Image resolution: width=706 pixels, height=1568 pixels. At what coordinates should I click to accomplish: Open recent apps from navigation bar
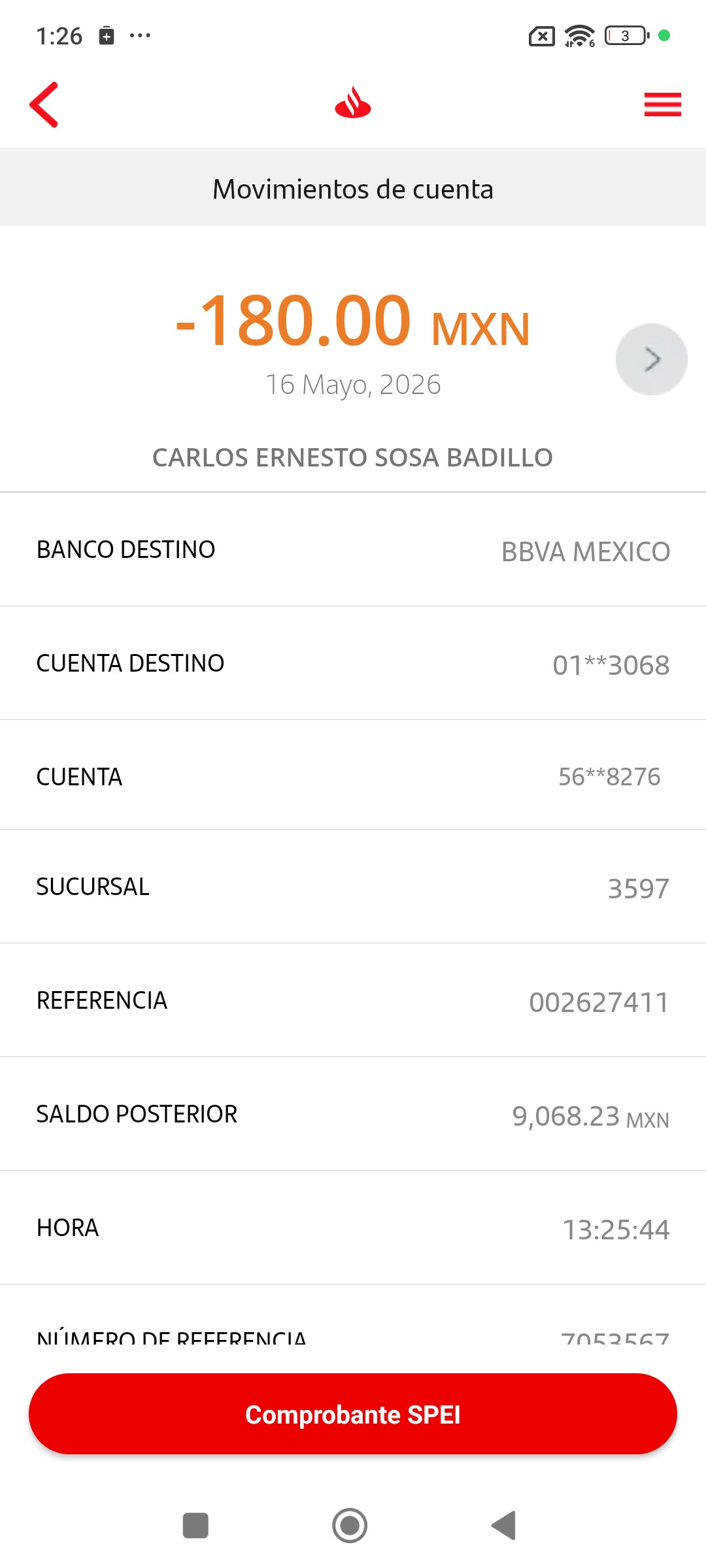(x=195, y=1526)
